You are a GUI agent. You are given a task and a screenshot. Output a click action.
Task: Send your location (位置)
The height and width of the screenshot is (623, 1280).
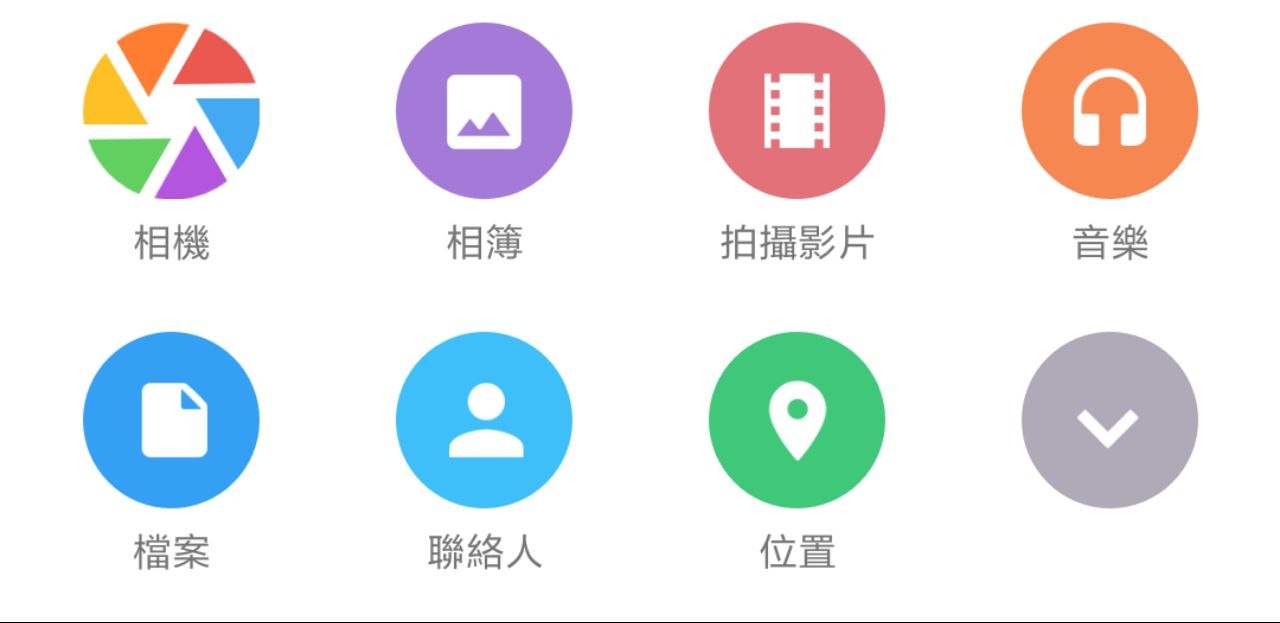(797, 420)
